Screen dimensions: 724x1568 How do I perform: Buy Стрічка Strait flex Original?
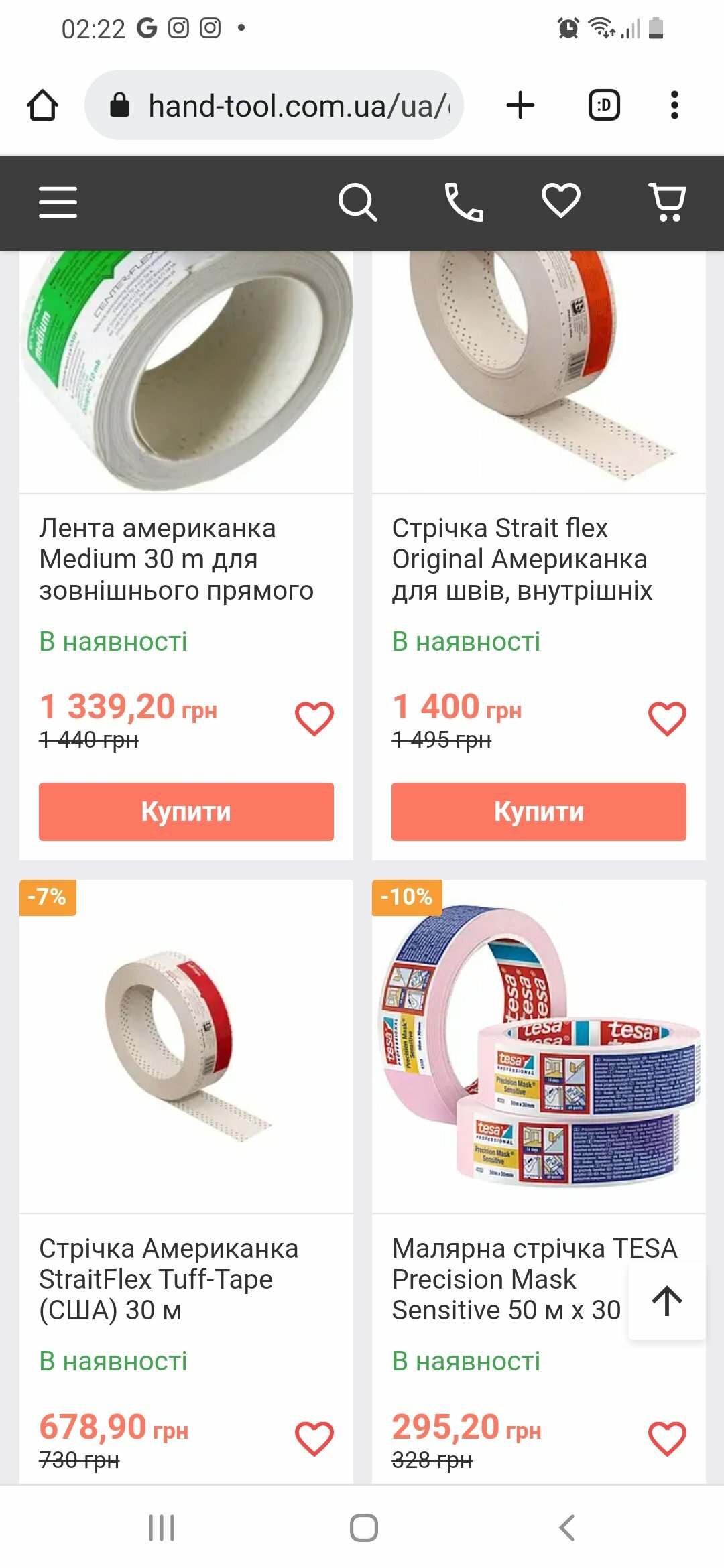tap(539, 811)
